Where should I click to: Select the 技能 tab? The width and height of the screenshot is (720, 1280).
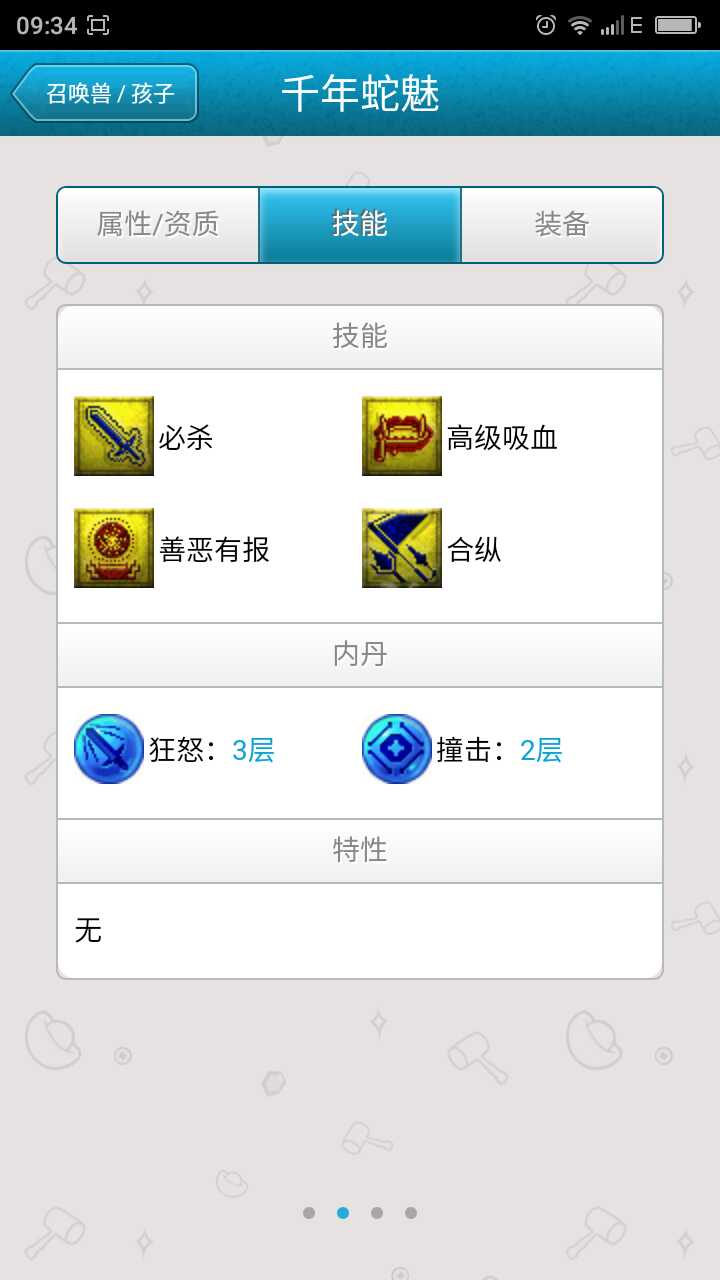pyautogui.click(x=360, y=225)
